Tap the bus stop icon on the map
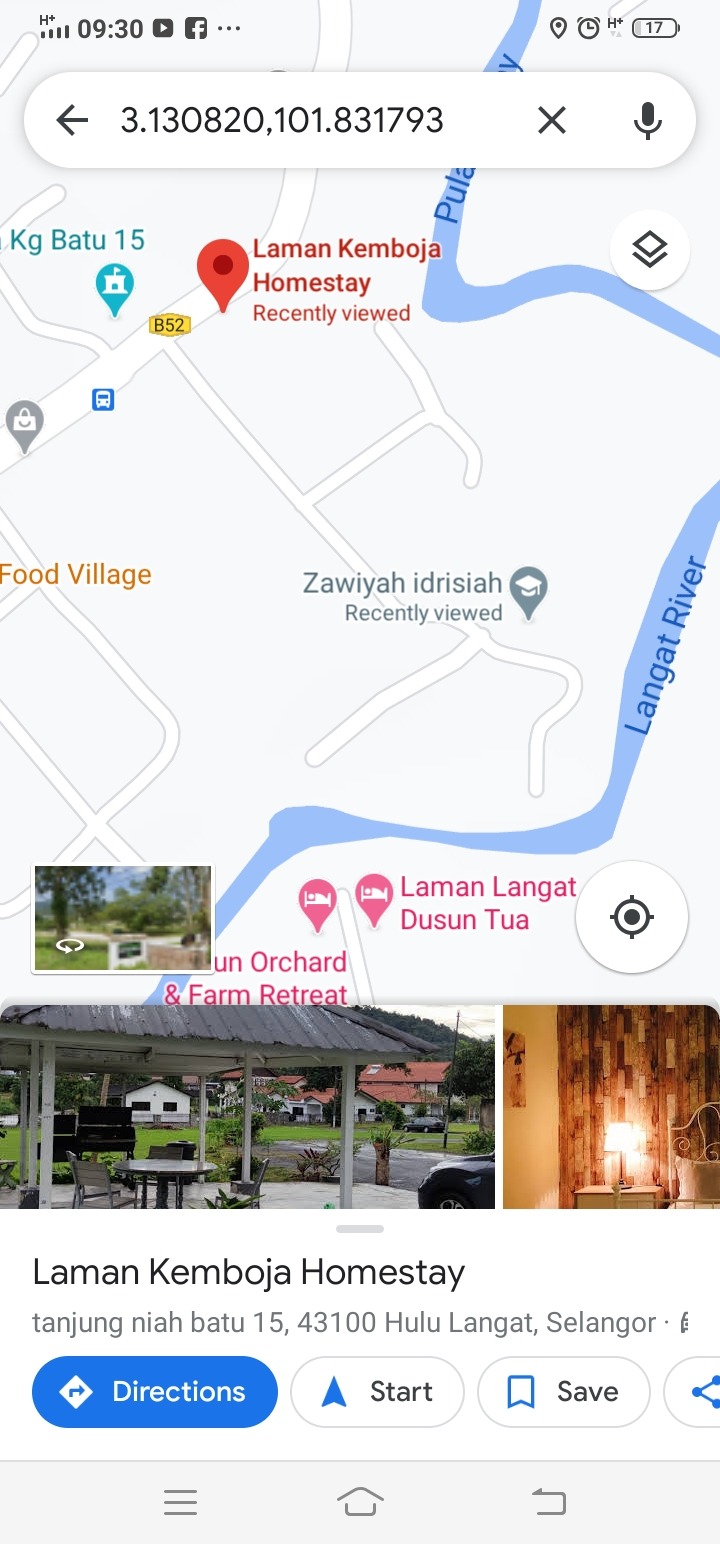 [x=103, y=400]
